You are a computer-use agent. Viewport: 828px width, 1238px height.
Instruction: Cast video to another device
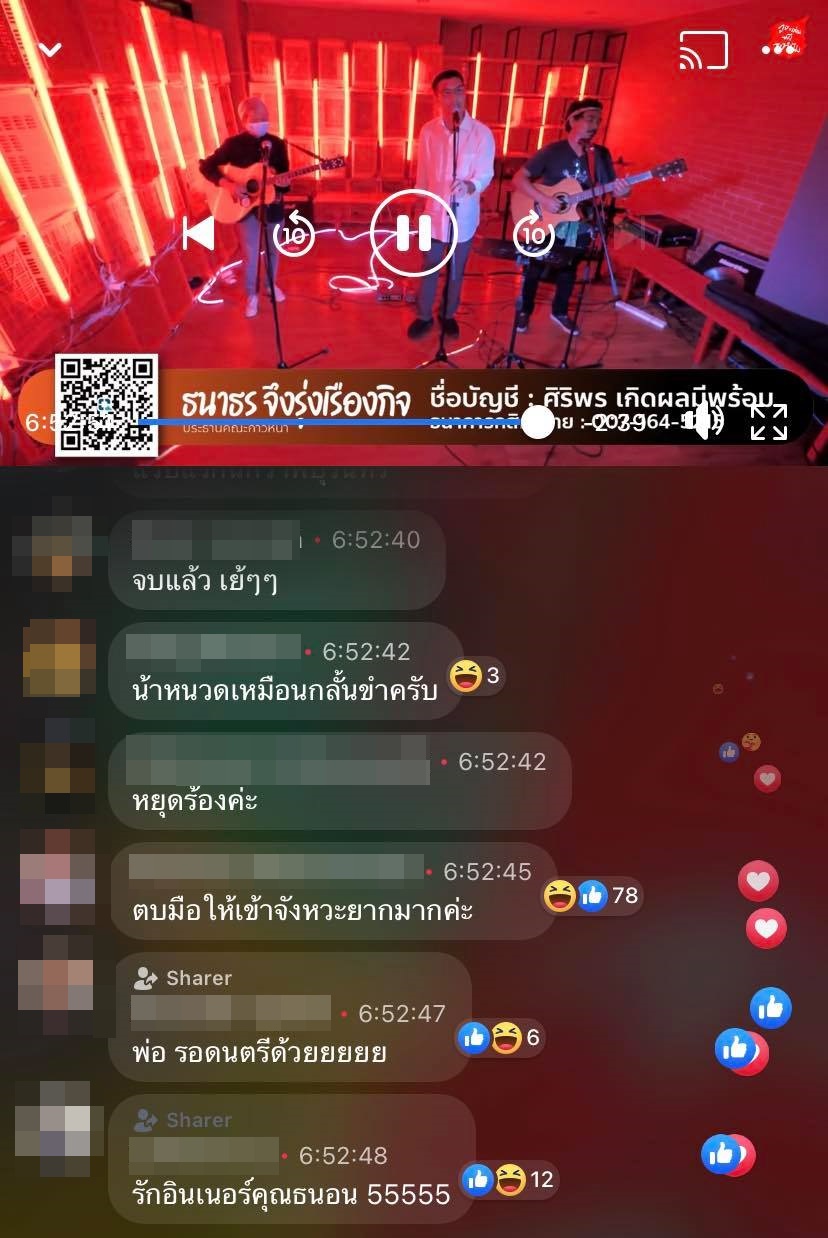pyautogui.click(x=703, y=51)
